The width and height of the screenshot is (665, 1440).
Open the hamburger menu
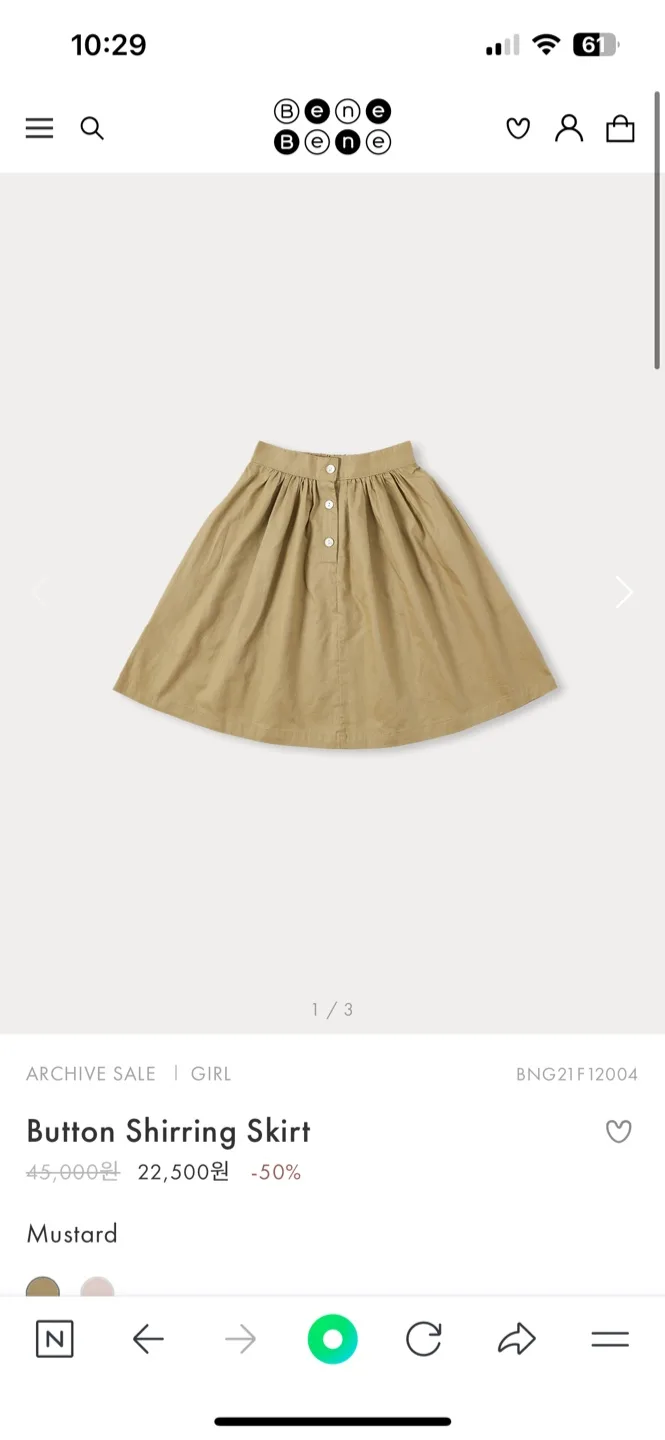39,128
